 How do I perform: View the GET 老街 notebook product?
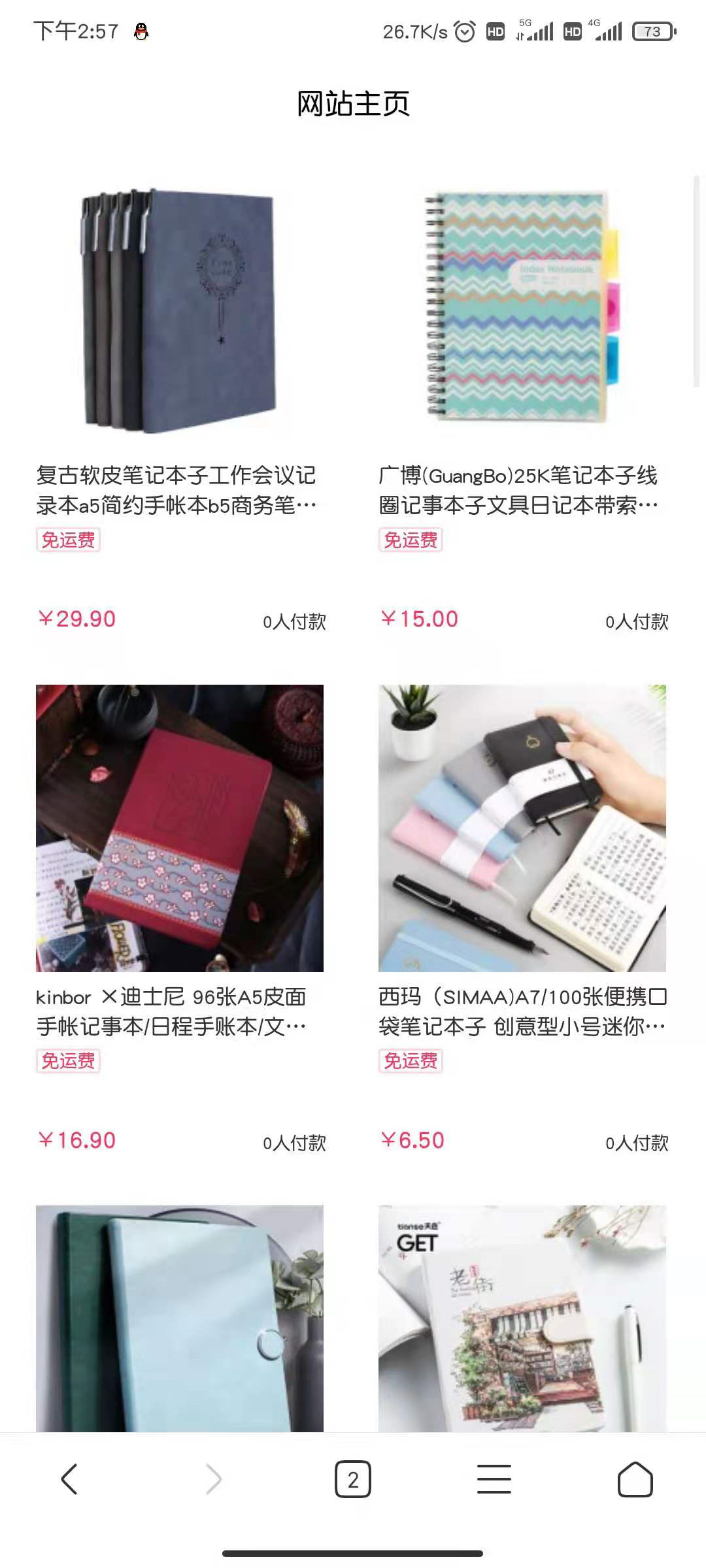point(522,1320)
